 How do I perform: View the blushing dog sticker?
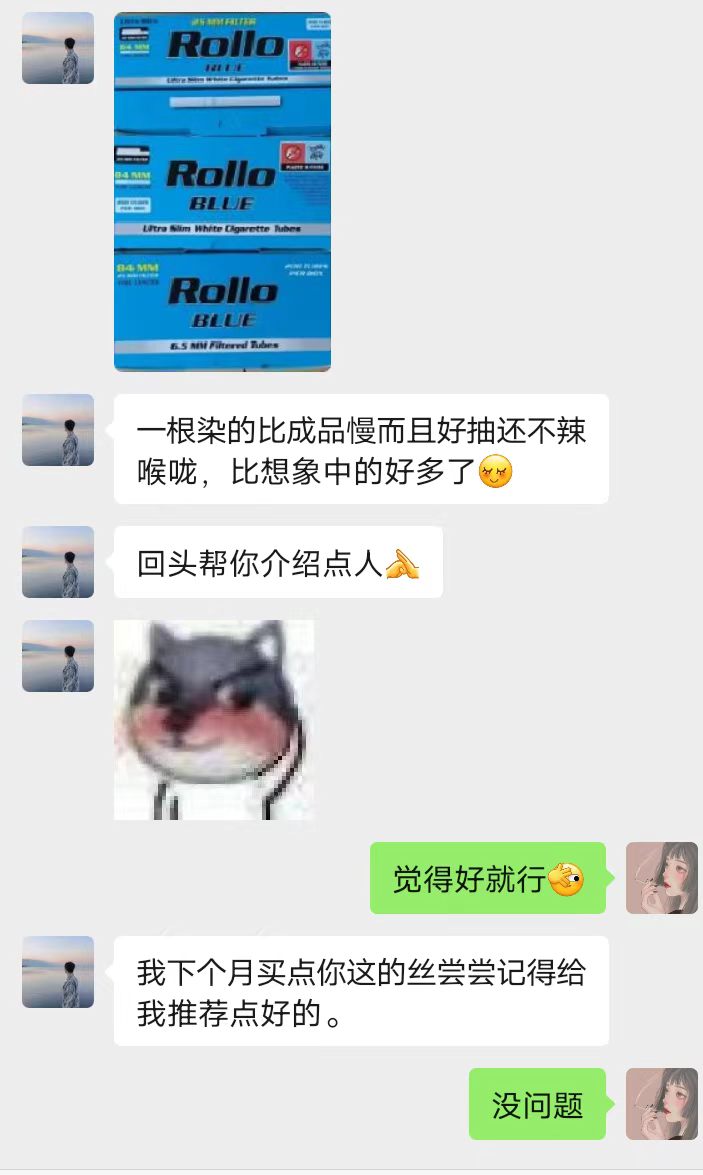click(213, 719)
